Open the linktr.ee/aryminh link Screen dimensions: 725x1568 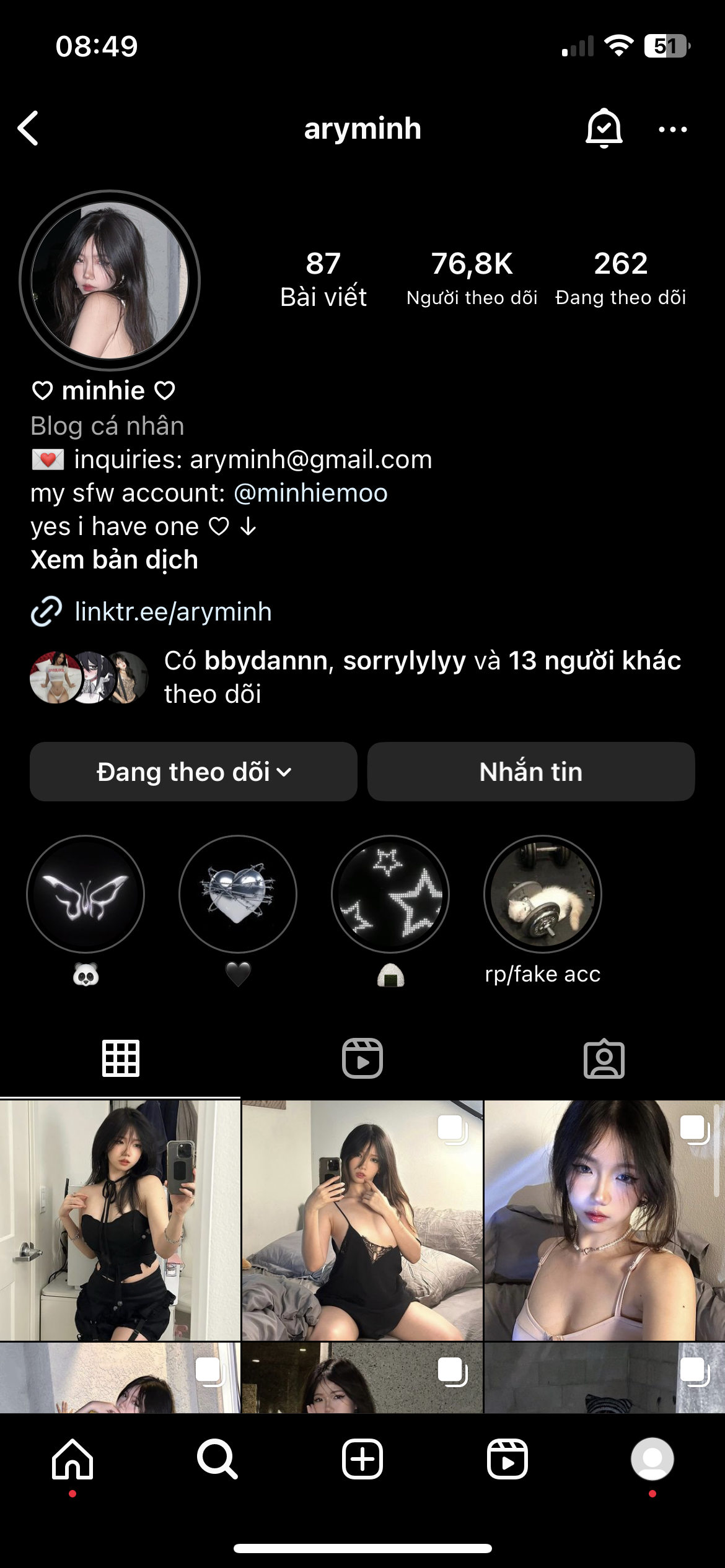173,612
